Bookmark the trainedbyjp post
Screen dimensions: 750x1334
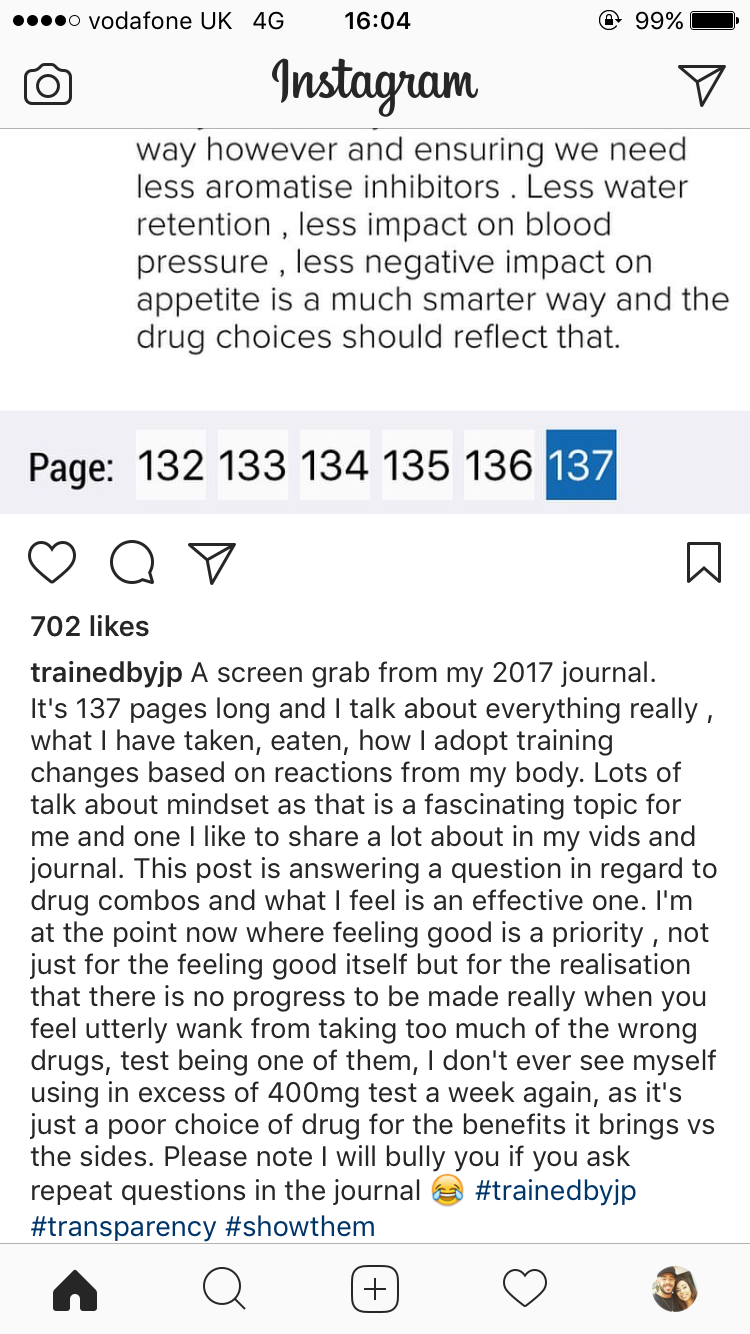pos(704,562)
